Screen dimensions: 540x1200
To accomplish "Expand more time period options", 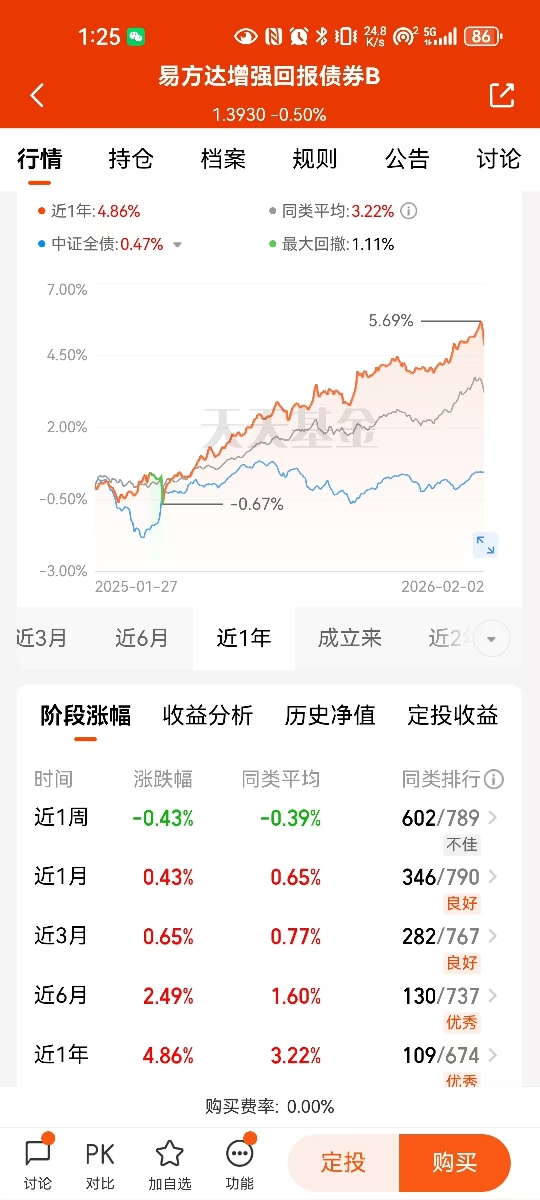I will coord(491,638).
